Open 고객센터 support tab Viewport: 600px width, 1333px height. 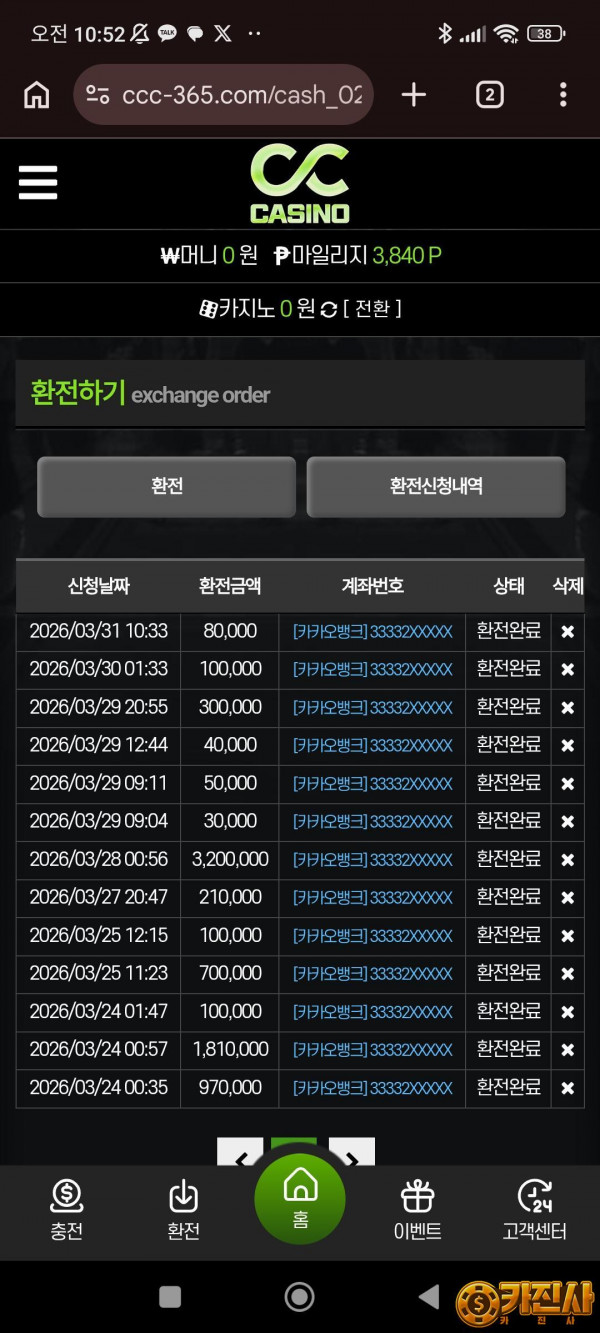click(x=534, y=1210)
